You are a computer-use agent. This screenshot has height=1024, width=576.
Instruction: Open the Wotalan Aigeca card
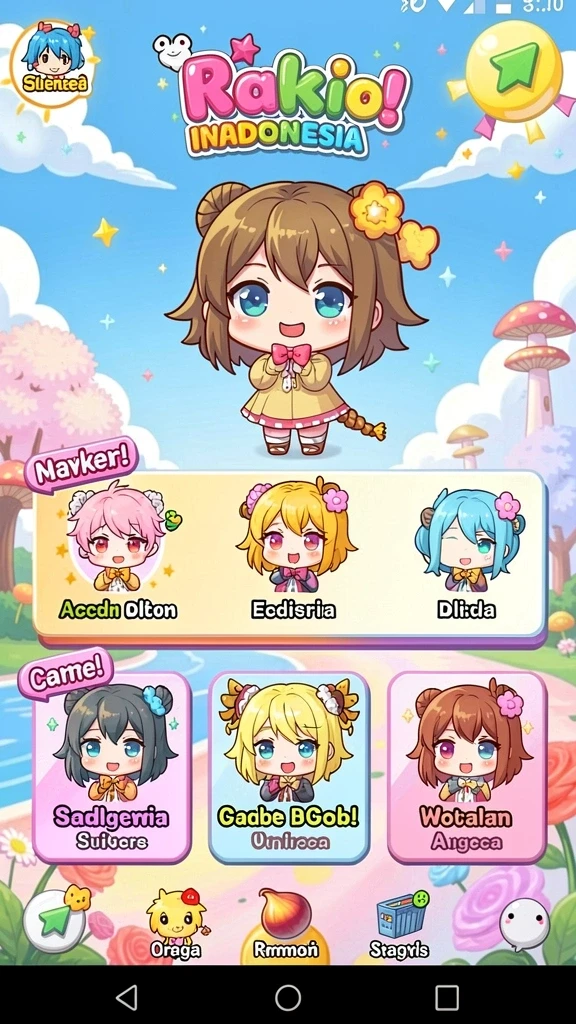pos(466,767)
